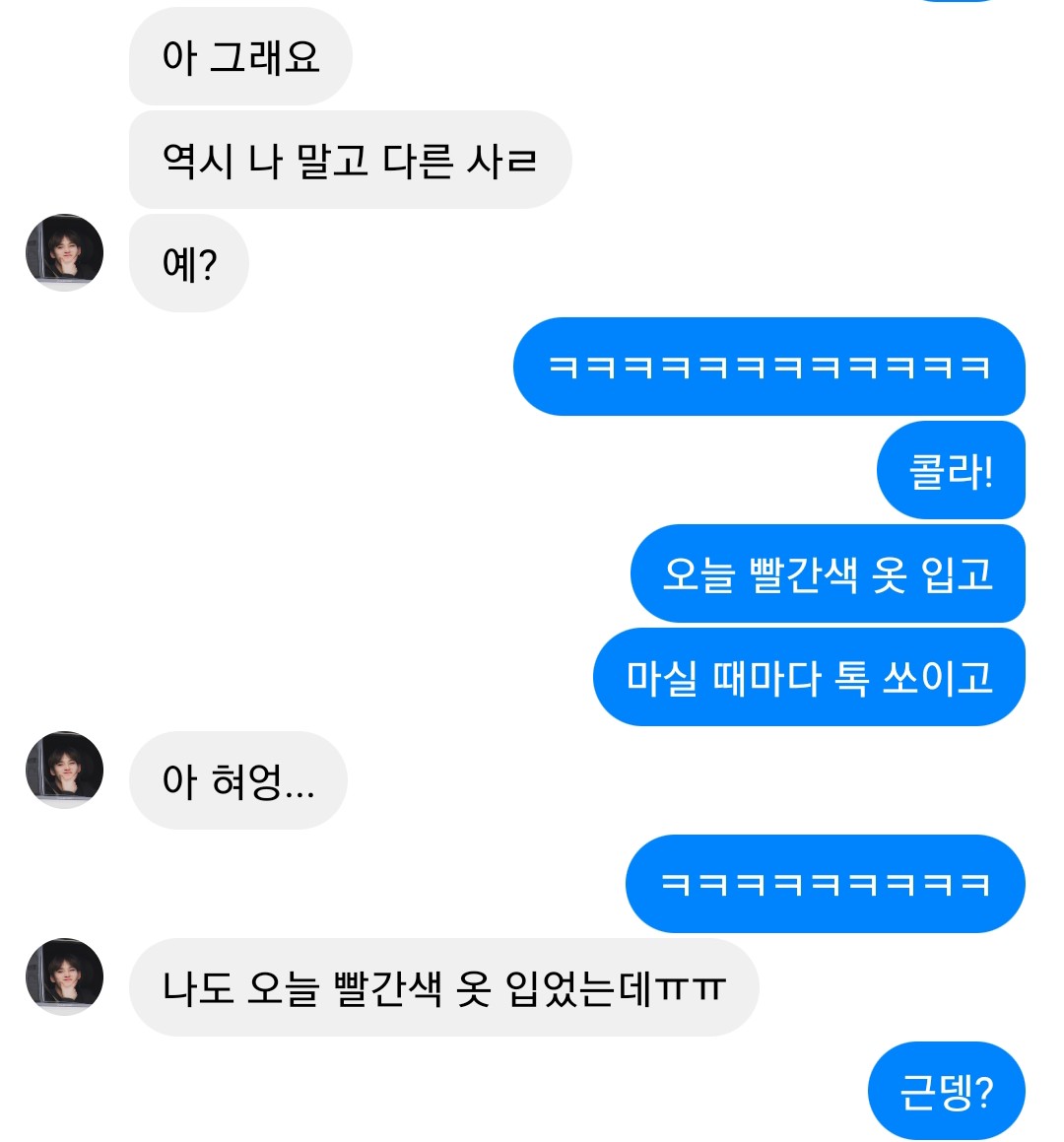Tap the profile picture next to "아 혀엉..."
Viewport: 1064px width, 1142px height.
coord(64,771)
